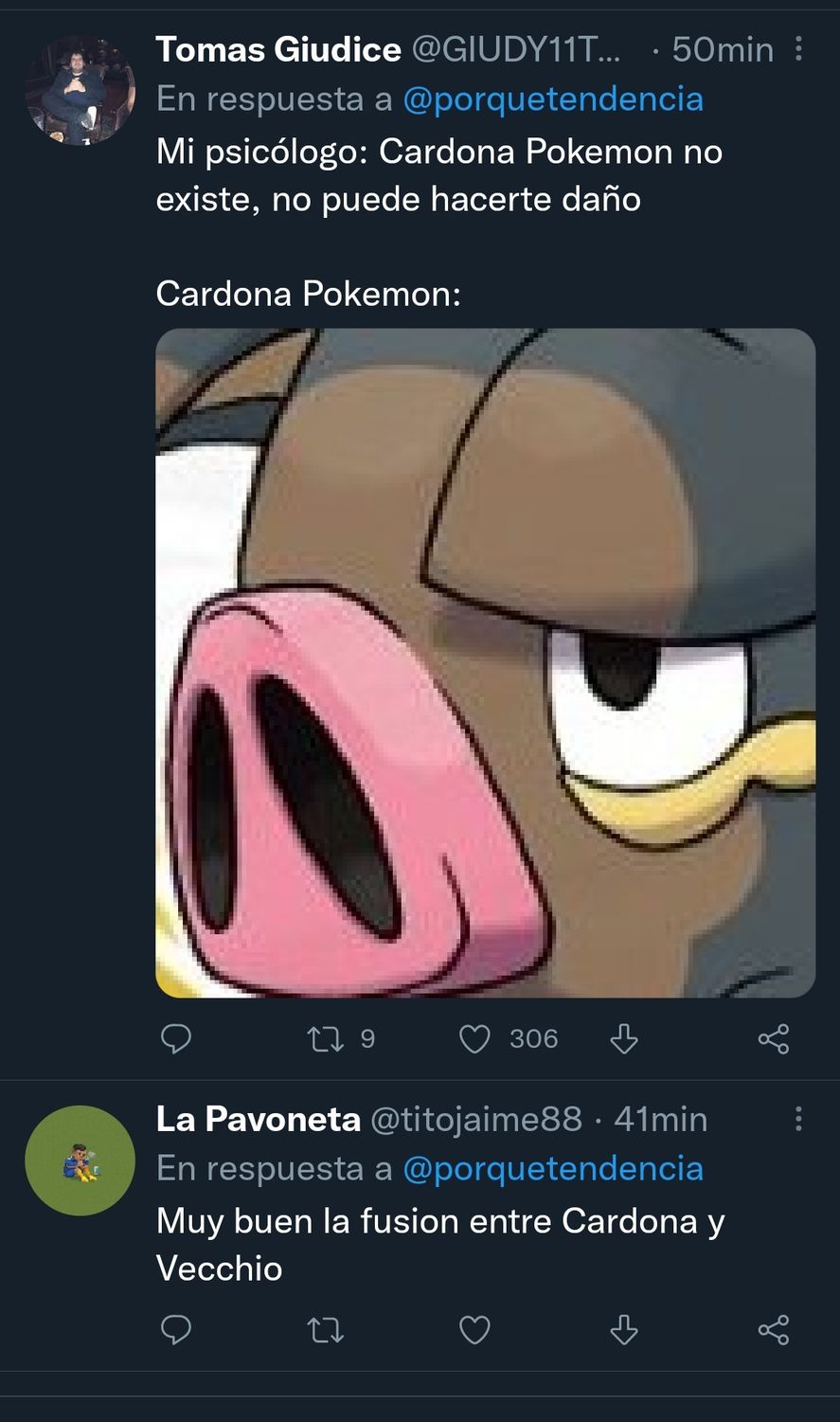The height and width of the screenshot is (1422, 840).
Task: Reply to Tomas Giudice's tweet
Action: tap(176, 1039)
